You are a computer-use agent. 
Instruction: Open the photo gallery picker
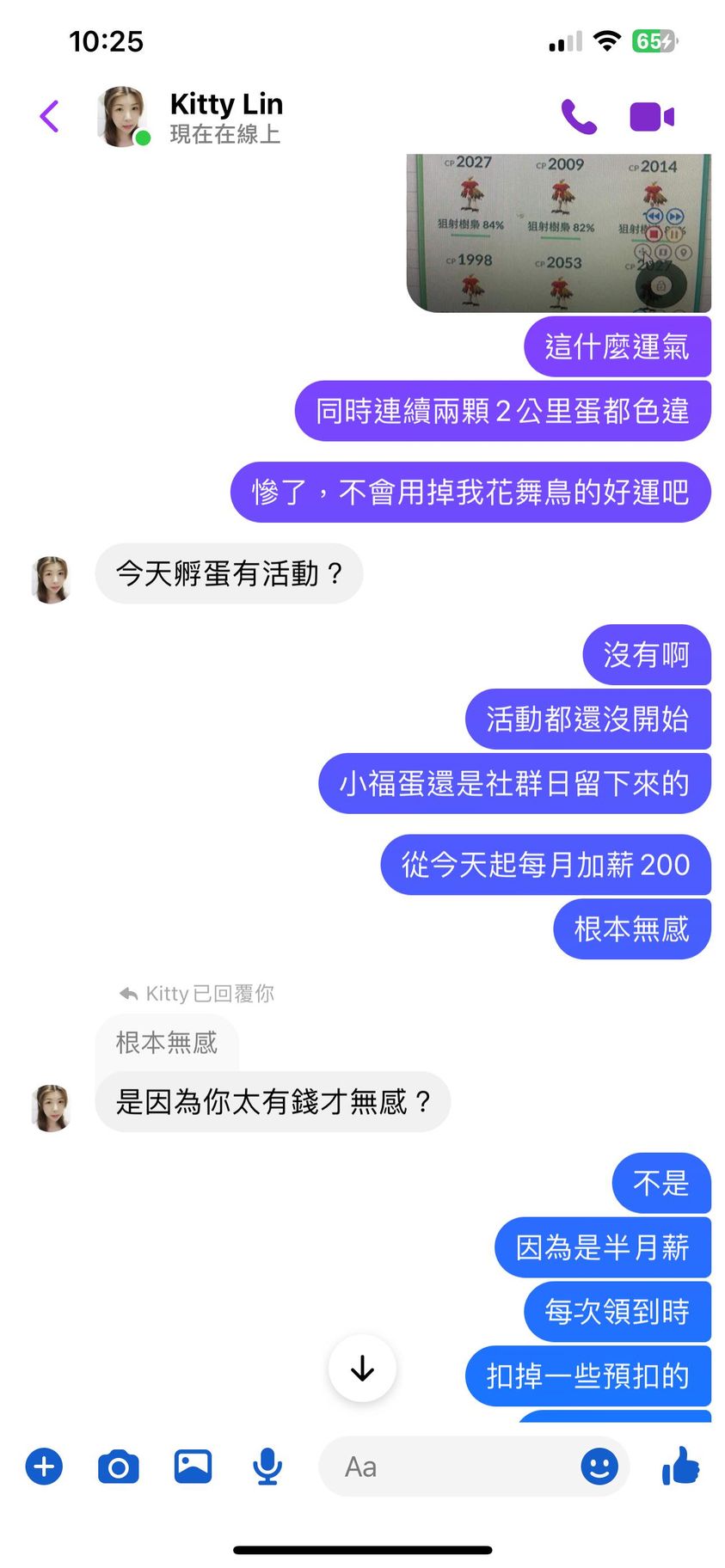[193, 1467]
